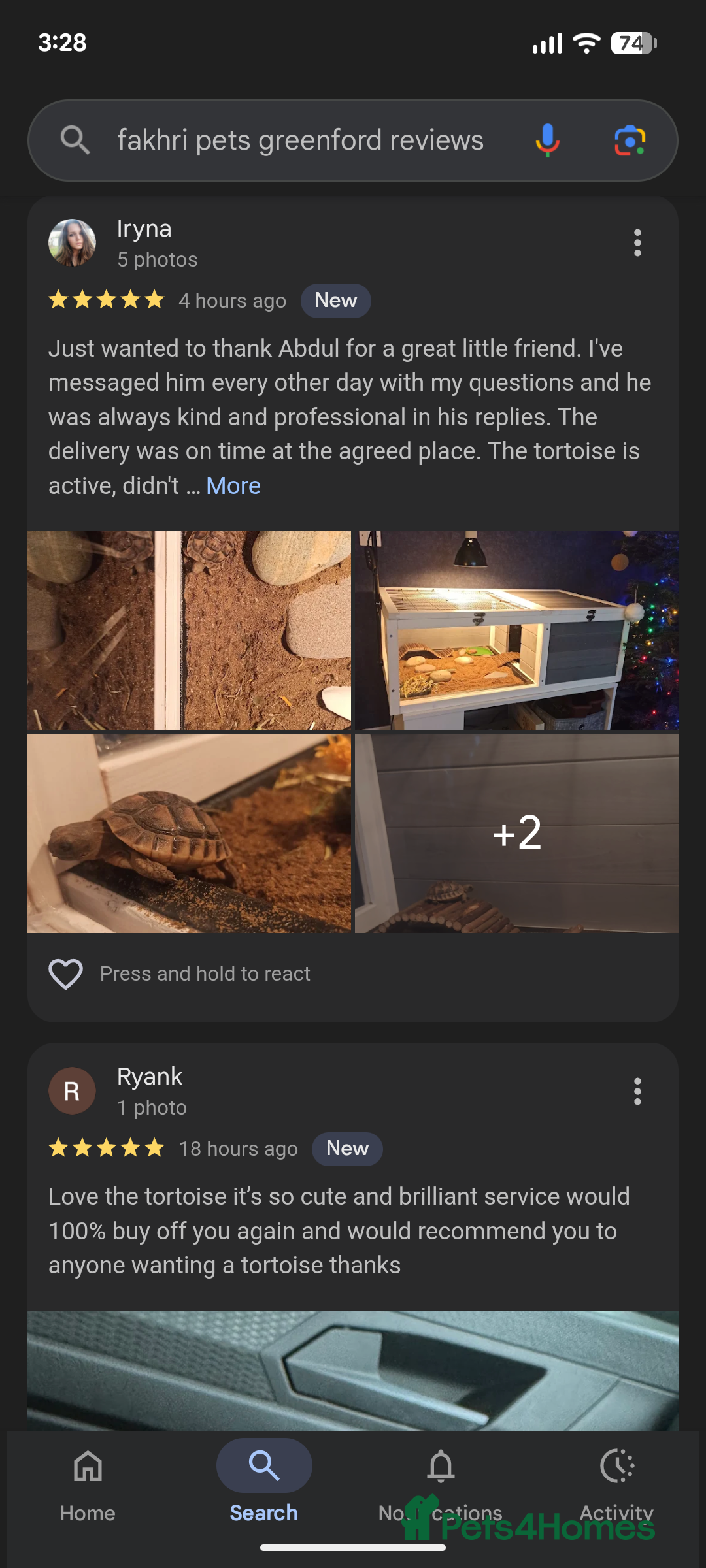This screenshot has width=706, height=1568.
Task: Select the New badge on Iryna's review
Action: (335, 300)
